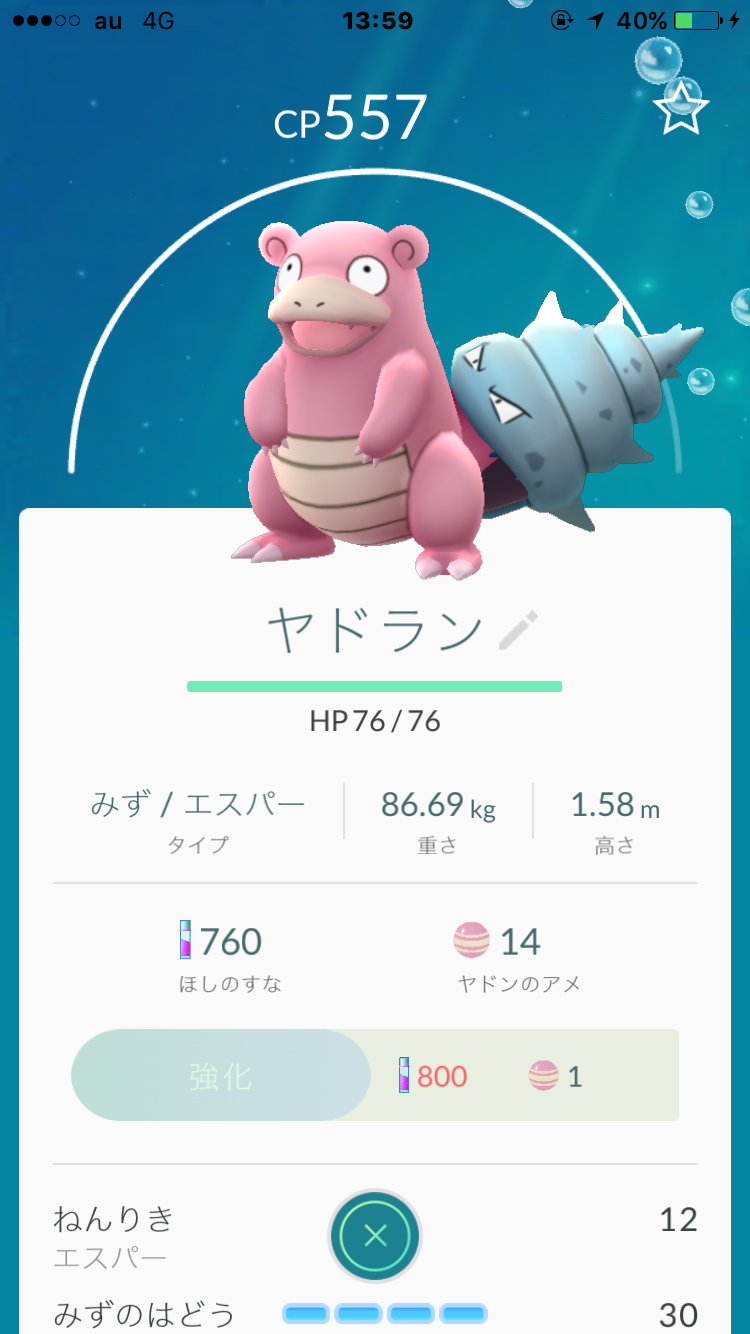Tap the green HP bar

coord(375,685)
